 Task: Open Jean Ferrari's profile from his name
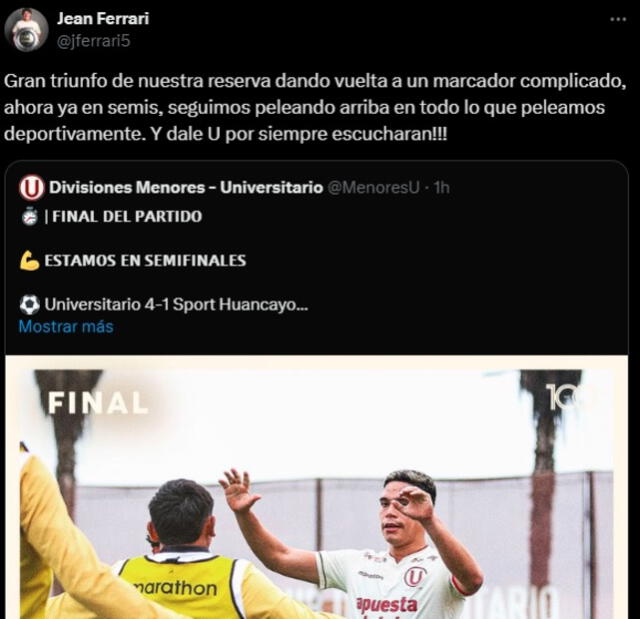click(102, 18)
